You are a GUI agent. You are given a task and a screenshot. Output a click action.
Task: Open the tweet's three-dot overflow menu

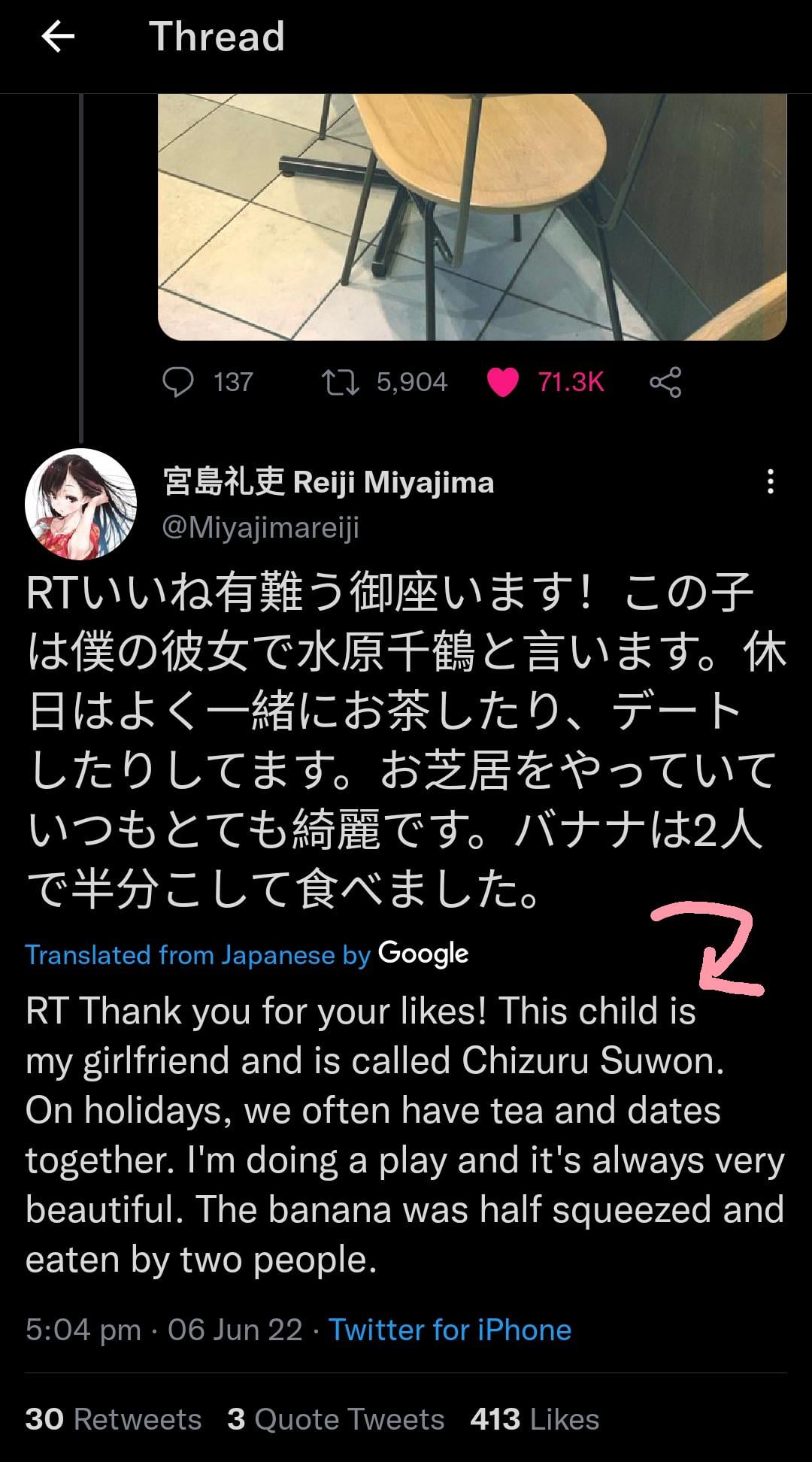pyautogui.click(x=769, y=482)
